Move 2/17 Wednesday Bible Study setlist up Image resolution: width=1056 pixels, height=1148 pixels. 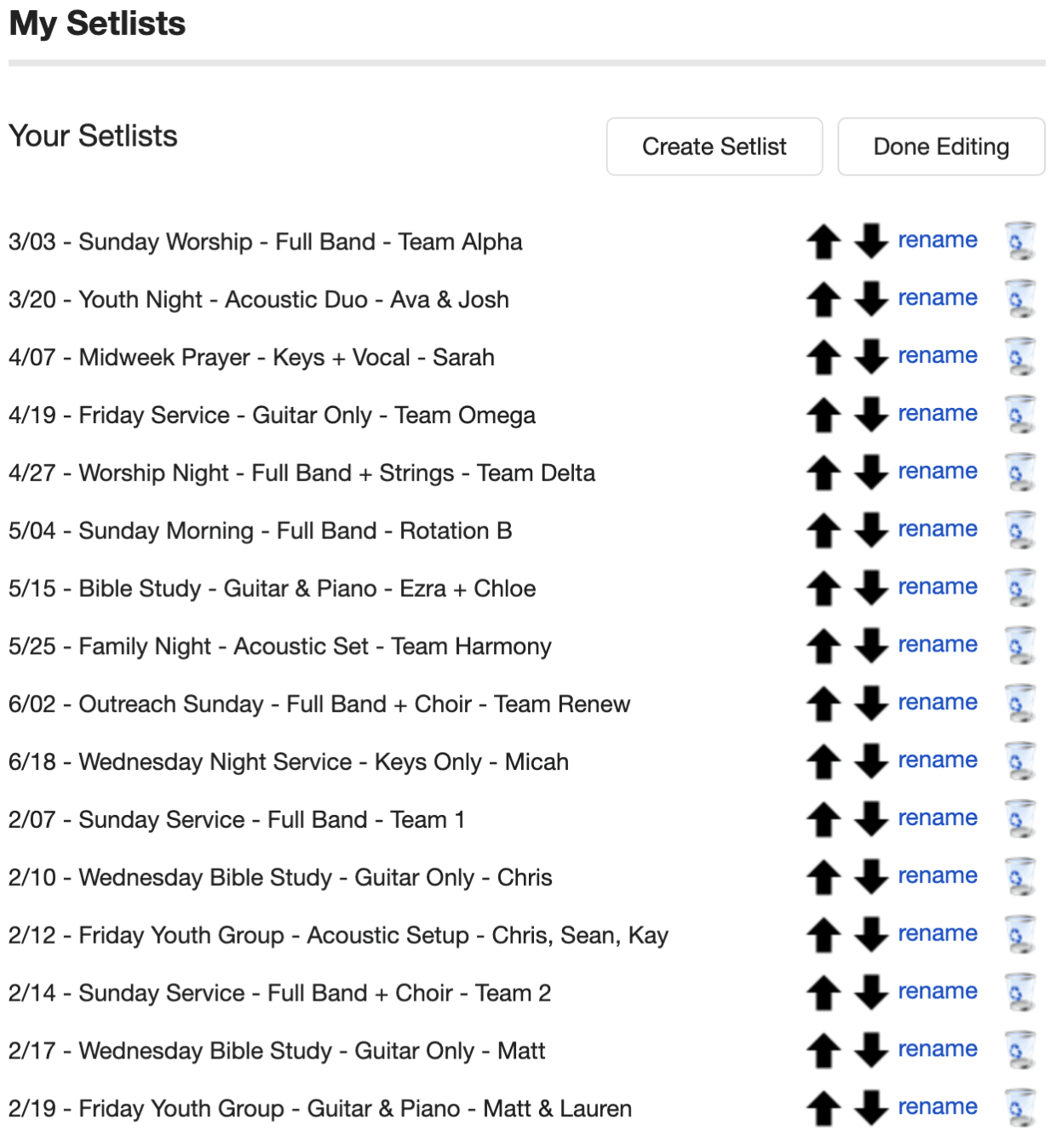pyautogui.click(x=824, y=1050)
